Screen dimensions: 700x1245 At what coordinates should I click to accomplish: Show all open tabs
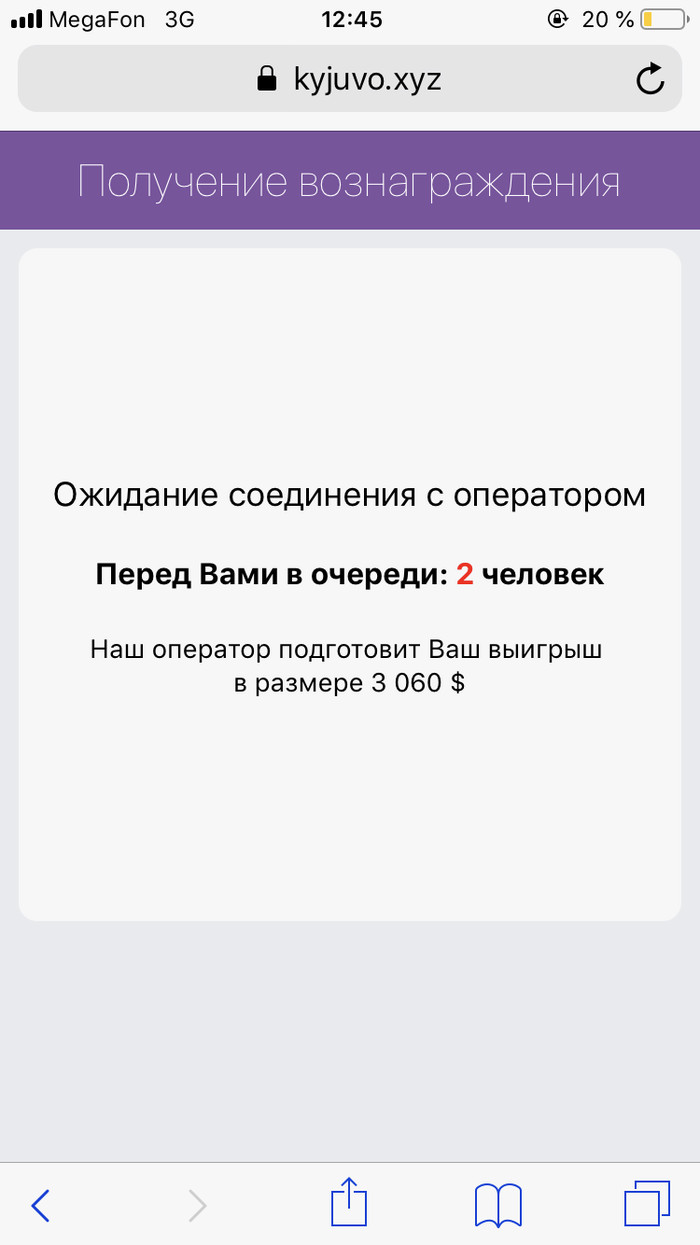(646, 1204)
